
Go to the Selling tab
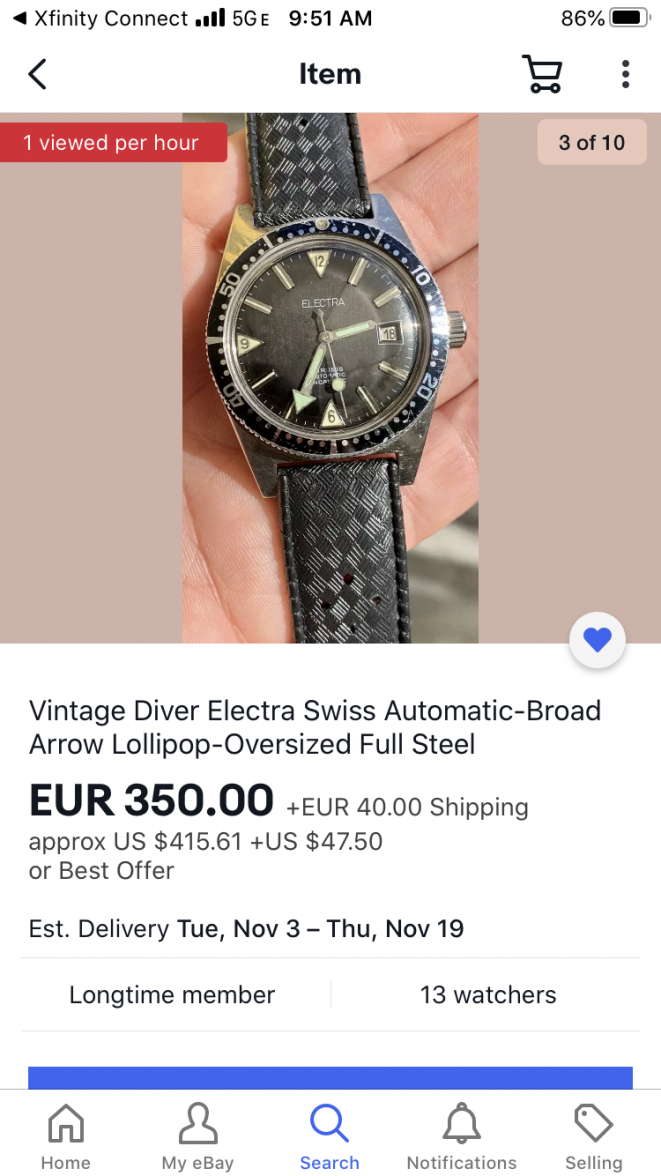(593, 1136)
